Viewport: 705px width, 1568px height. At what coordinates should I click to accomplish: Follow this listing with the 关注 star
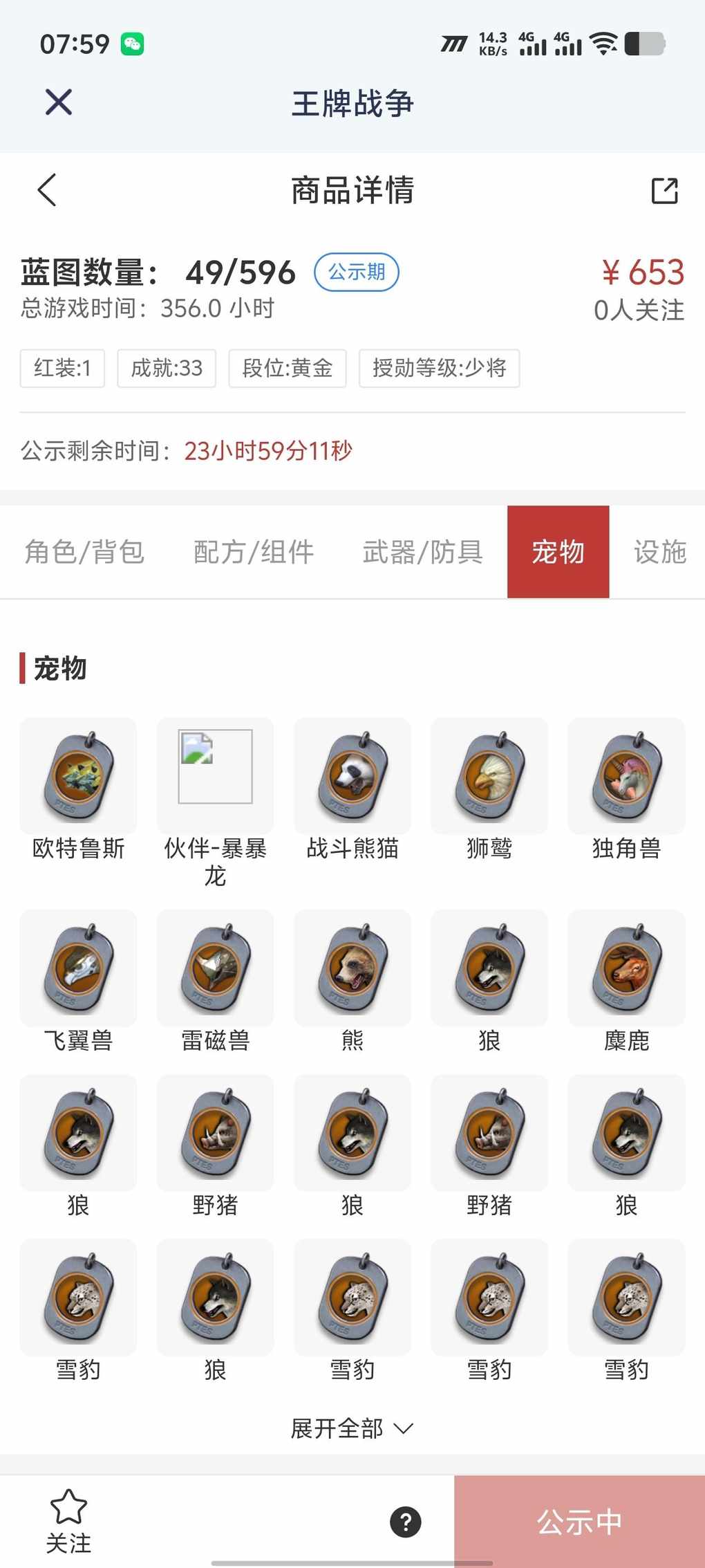(68, 1521)
